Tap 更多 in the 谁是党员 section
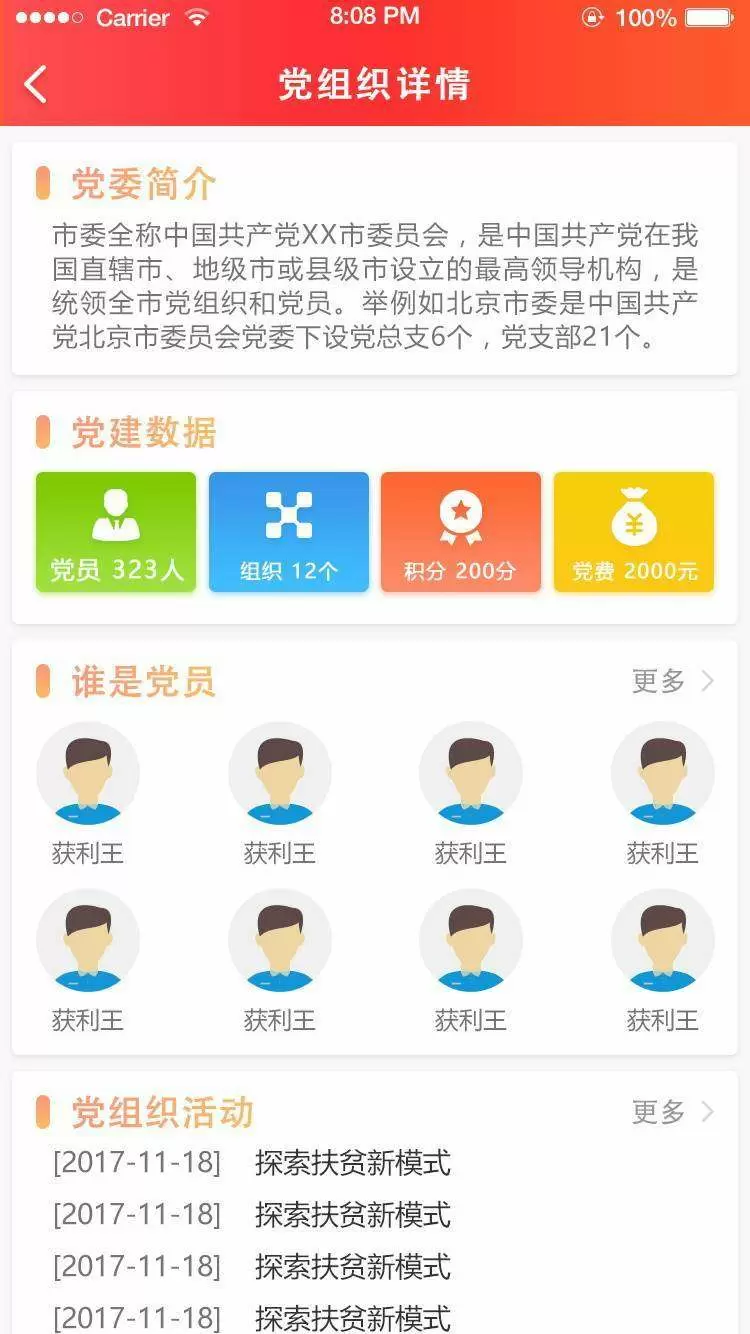 [673, 681]
